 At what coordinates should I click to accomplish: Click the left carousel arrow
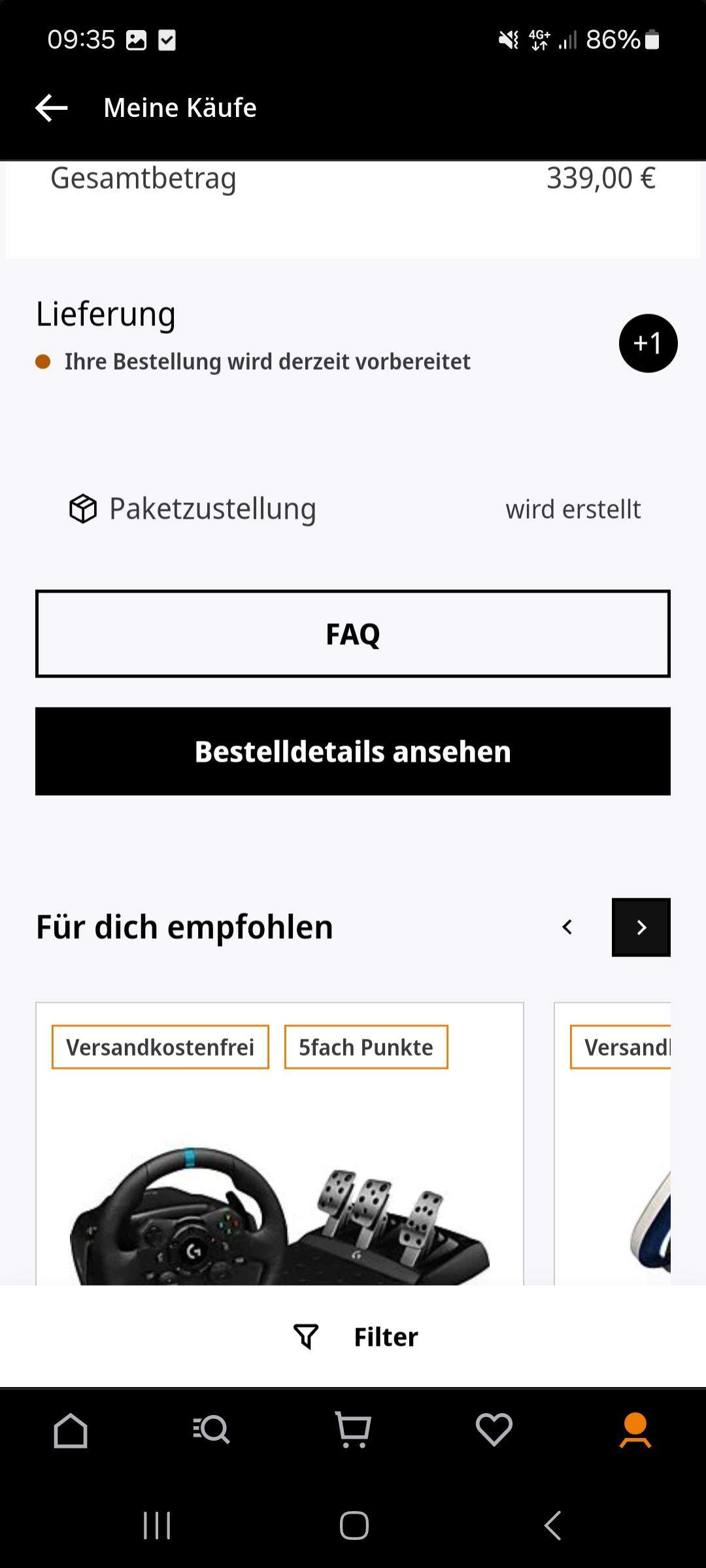pyautogui.click(x=567, y=927)
